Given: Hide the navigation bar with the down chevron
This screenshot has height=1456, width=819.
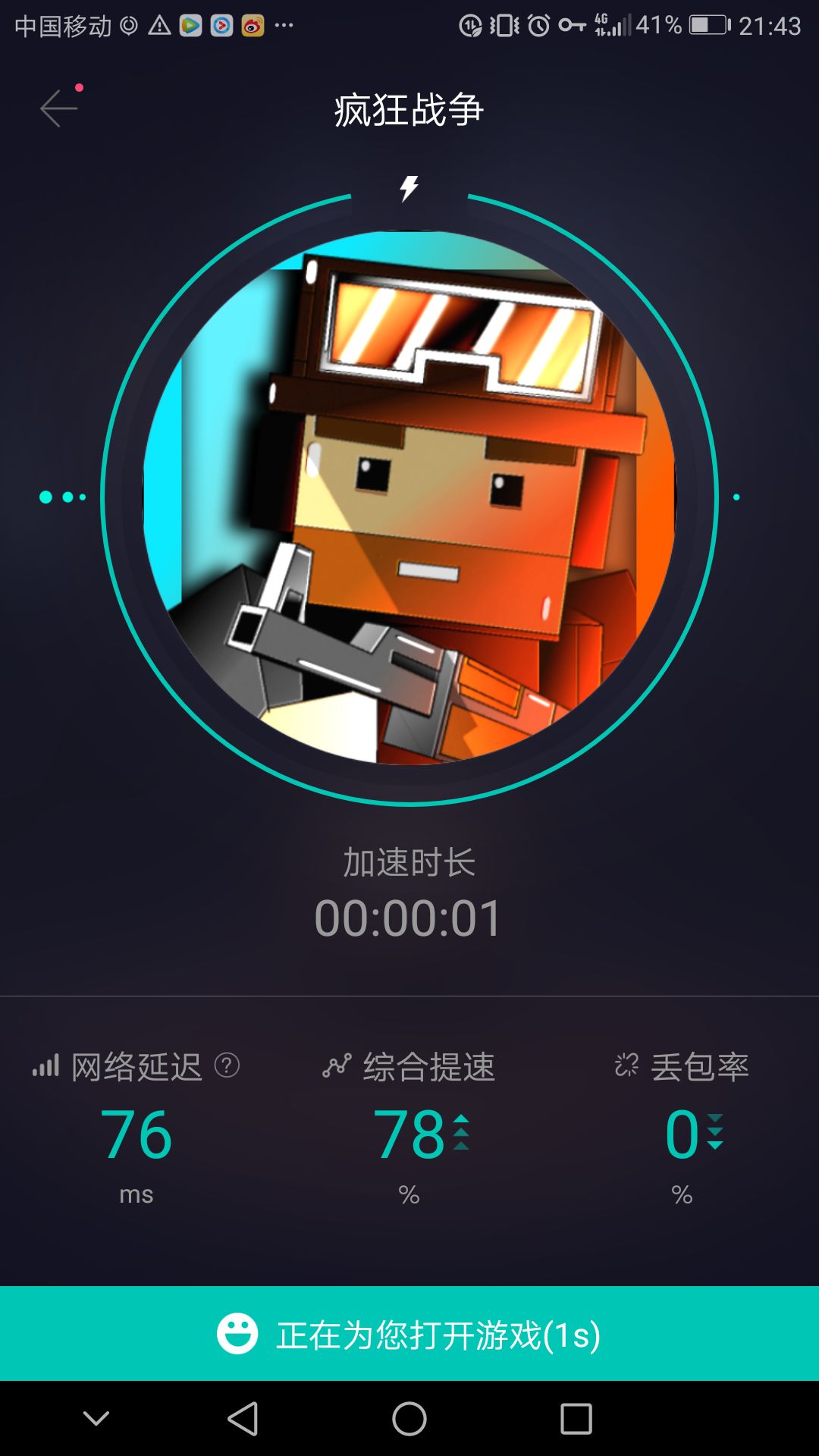Looking at the screenshot, I should pos(96,1418).
